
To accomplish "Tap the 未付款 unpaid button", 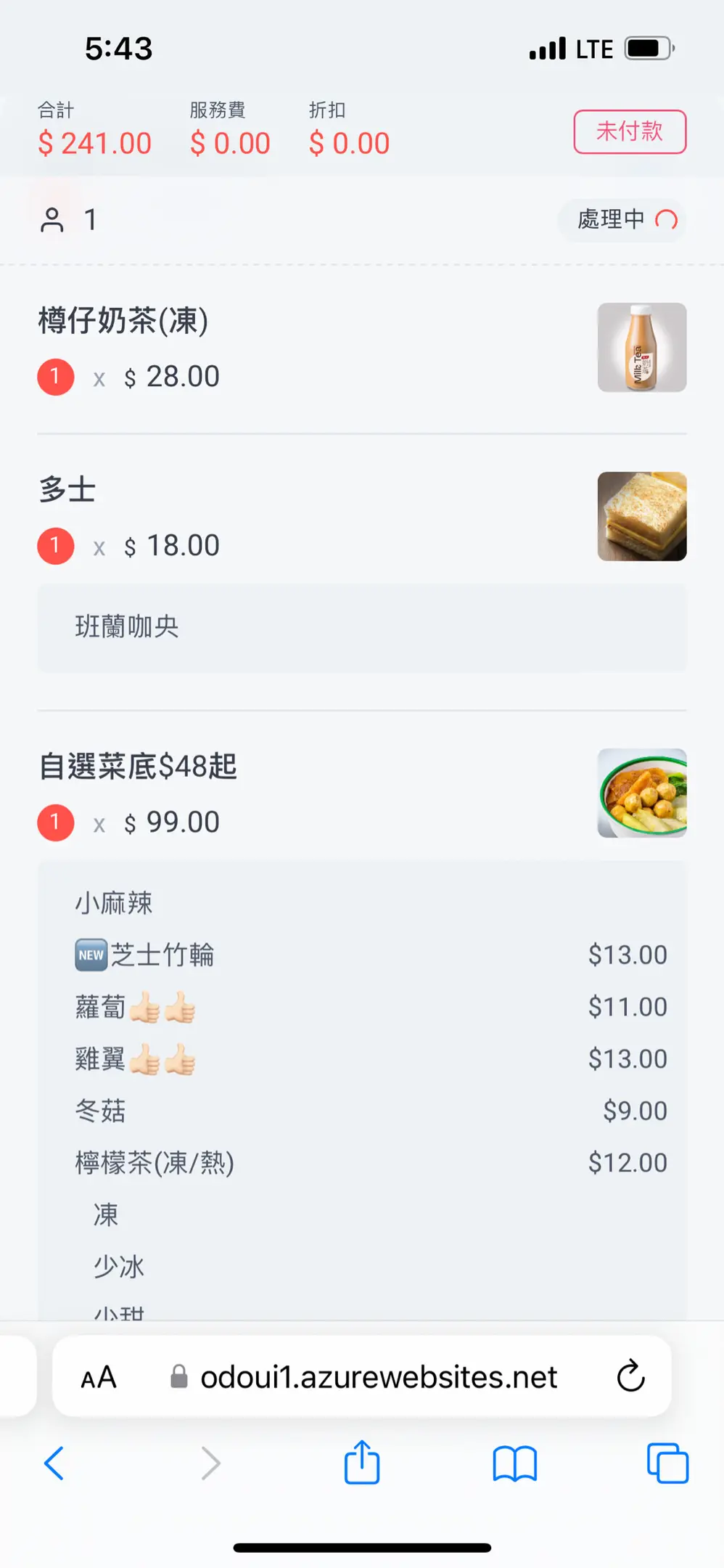I will coord(630,131).
